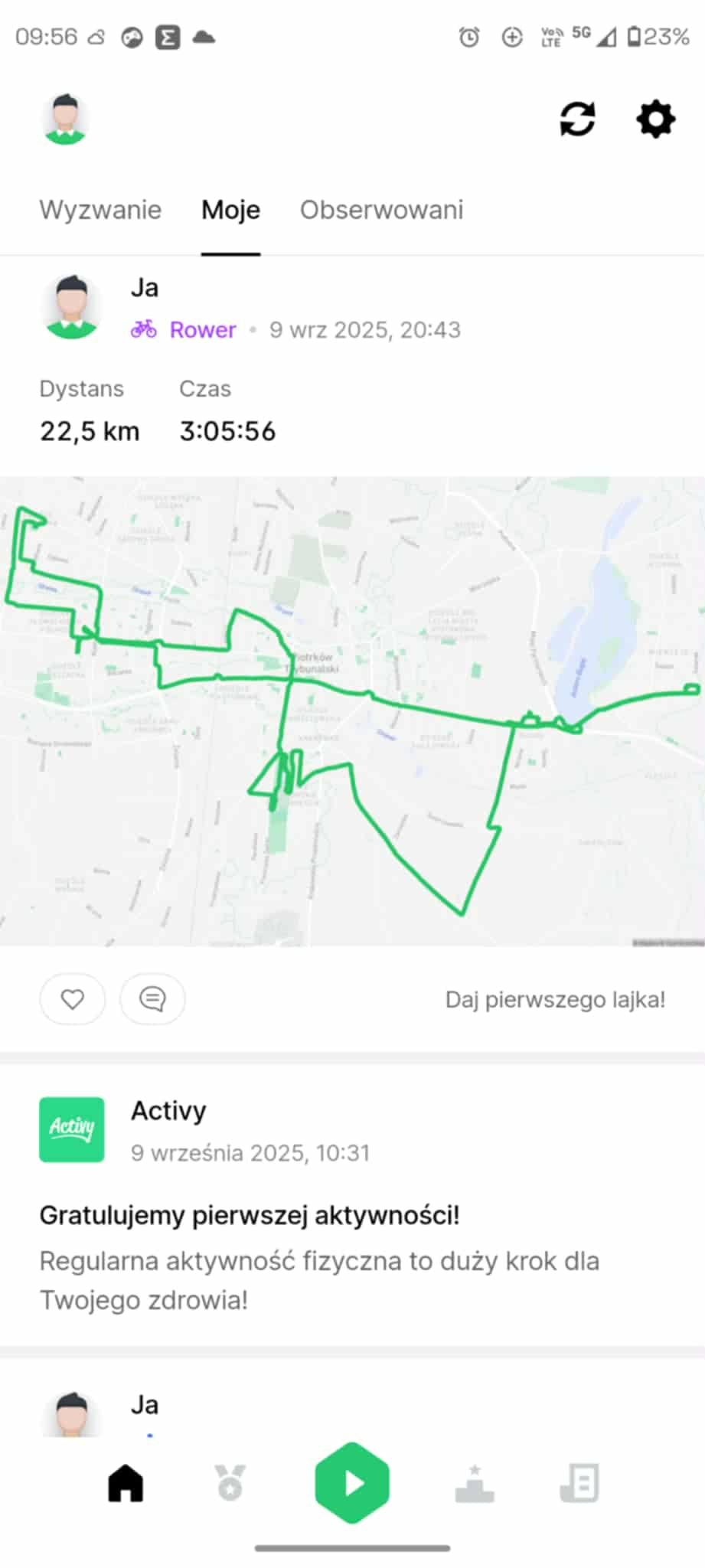Open the news document tab
Screen dimensions: 705x1568
coord(579,1484)
